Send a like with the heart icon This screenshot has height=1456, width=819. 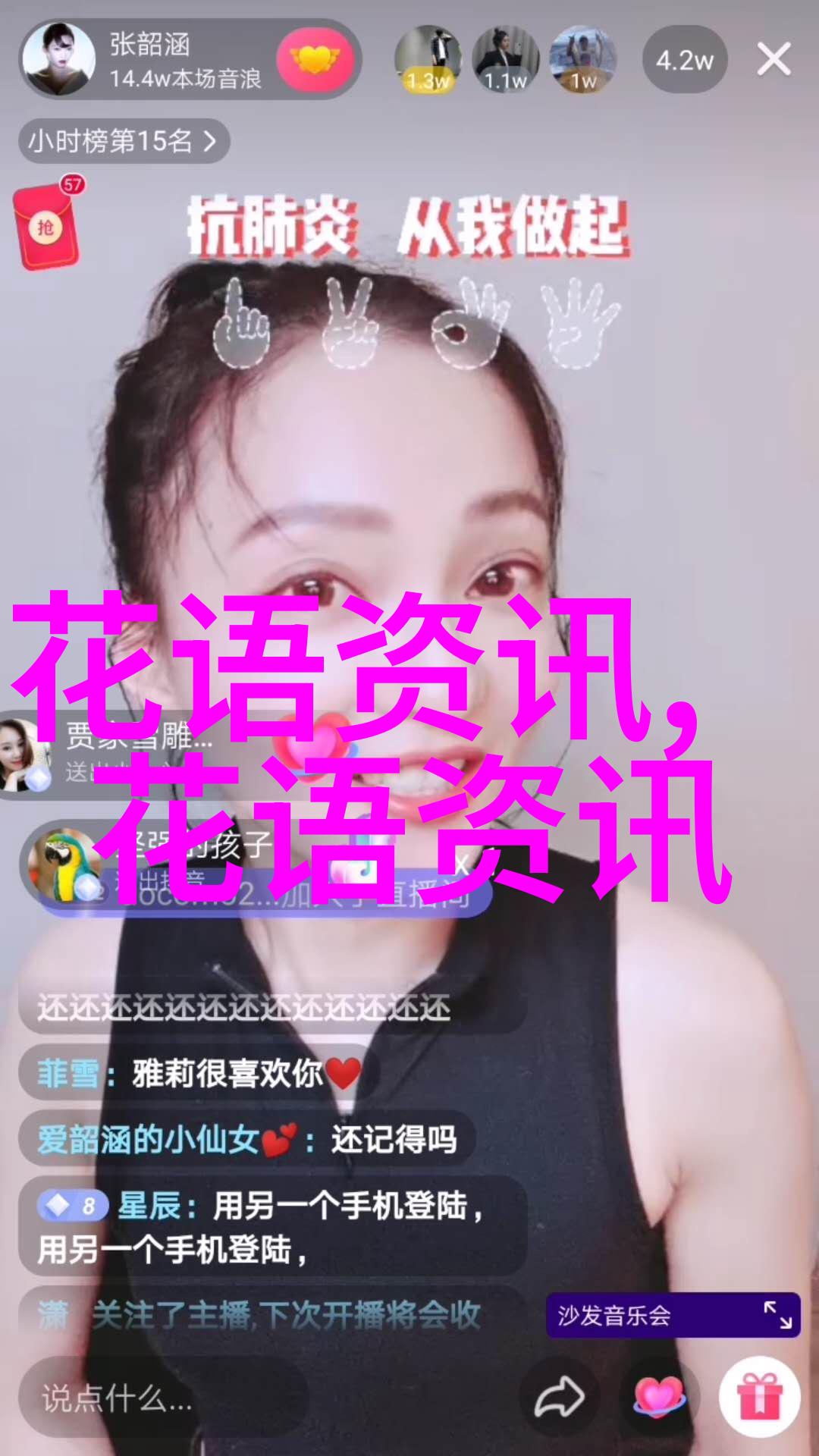click(658, 1398)
